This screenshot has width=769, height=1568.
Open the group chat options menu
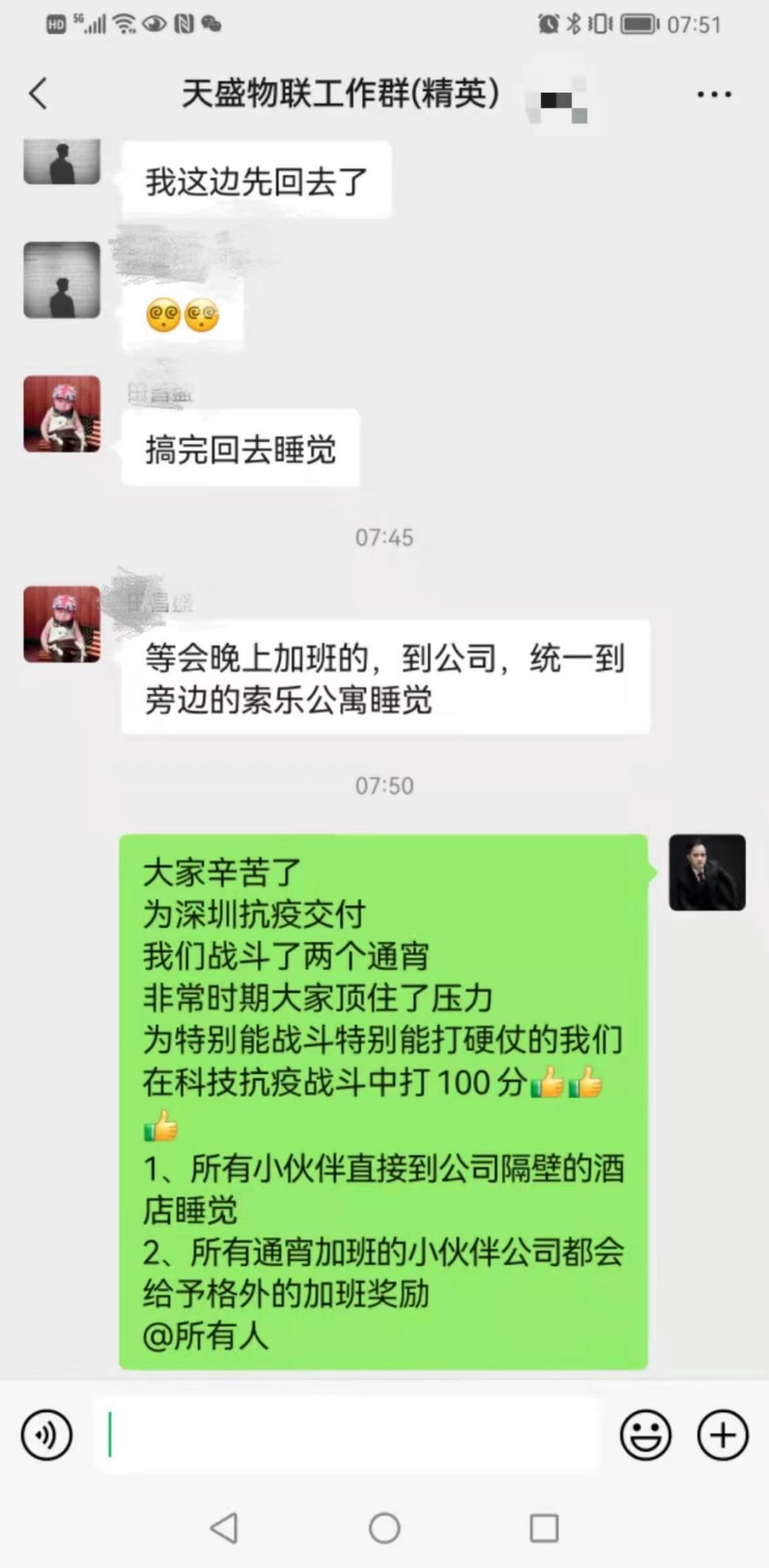714,94
